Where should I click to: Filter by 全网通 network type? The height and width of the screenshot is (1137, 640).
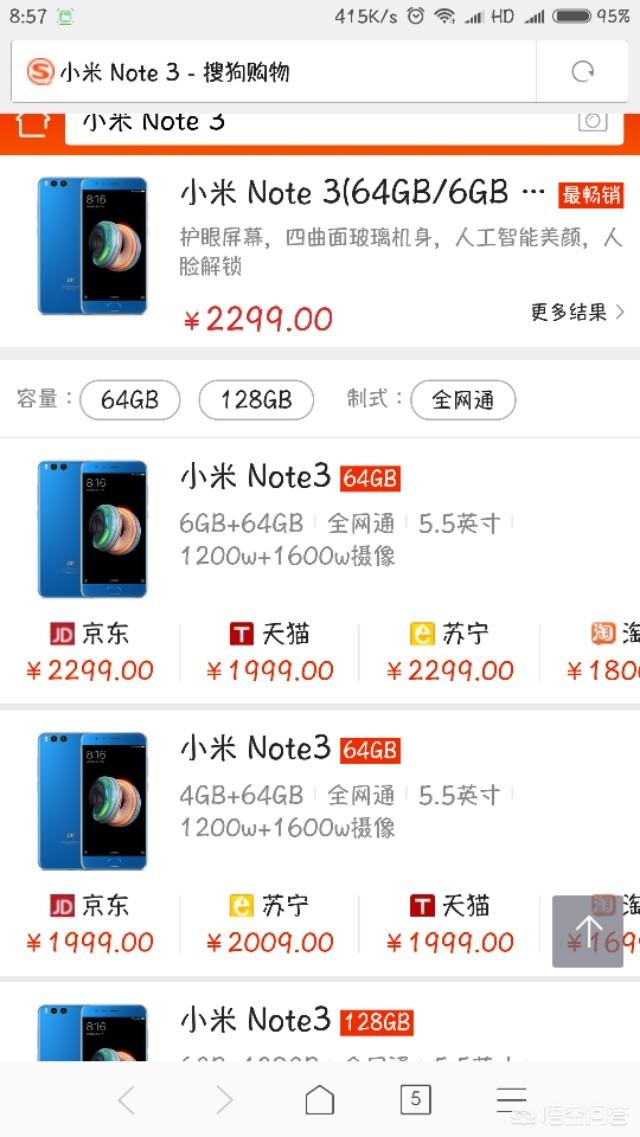point(463,400)
